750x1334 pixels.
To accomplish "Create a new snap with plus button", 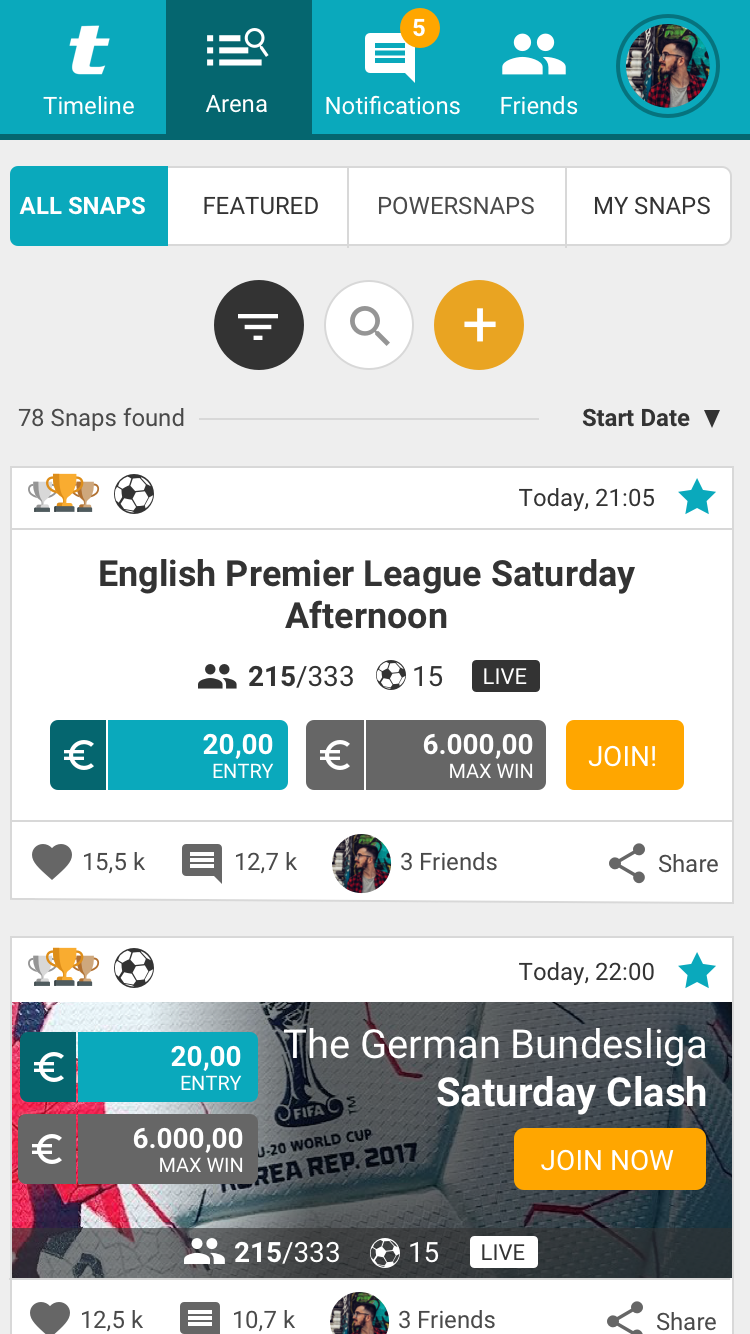I will pos(479,325).
